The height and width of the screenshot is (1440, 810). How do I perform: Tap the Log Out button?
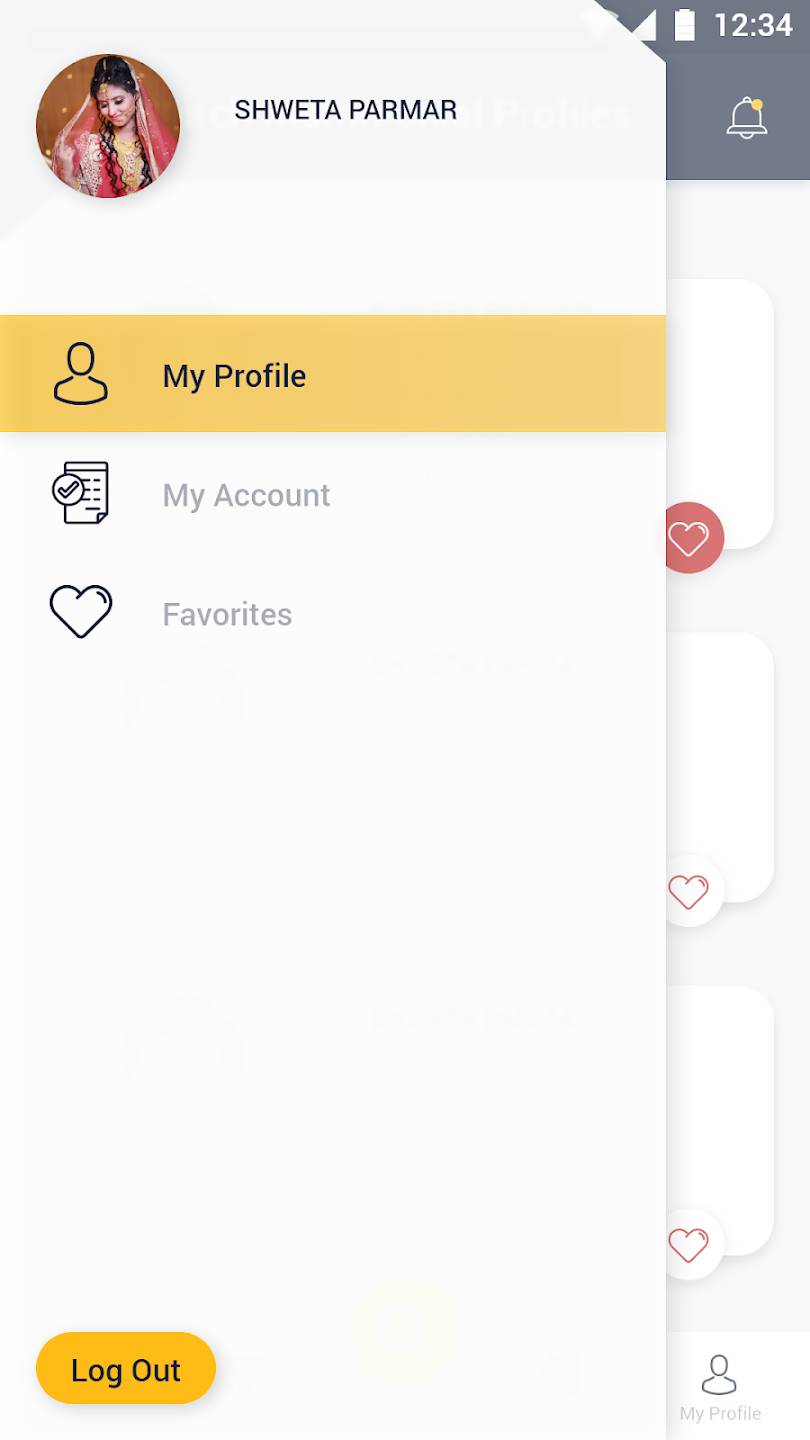click(x=126, y=1369)
